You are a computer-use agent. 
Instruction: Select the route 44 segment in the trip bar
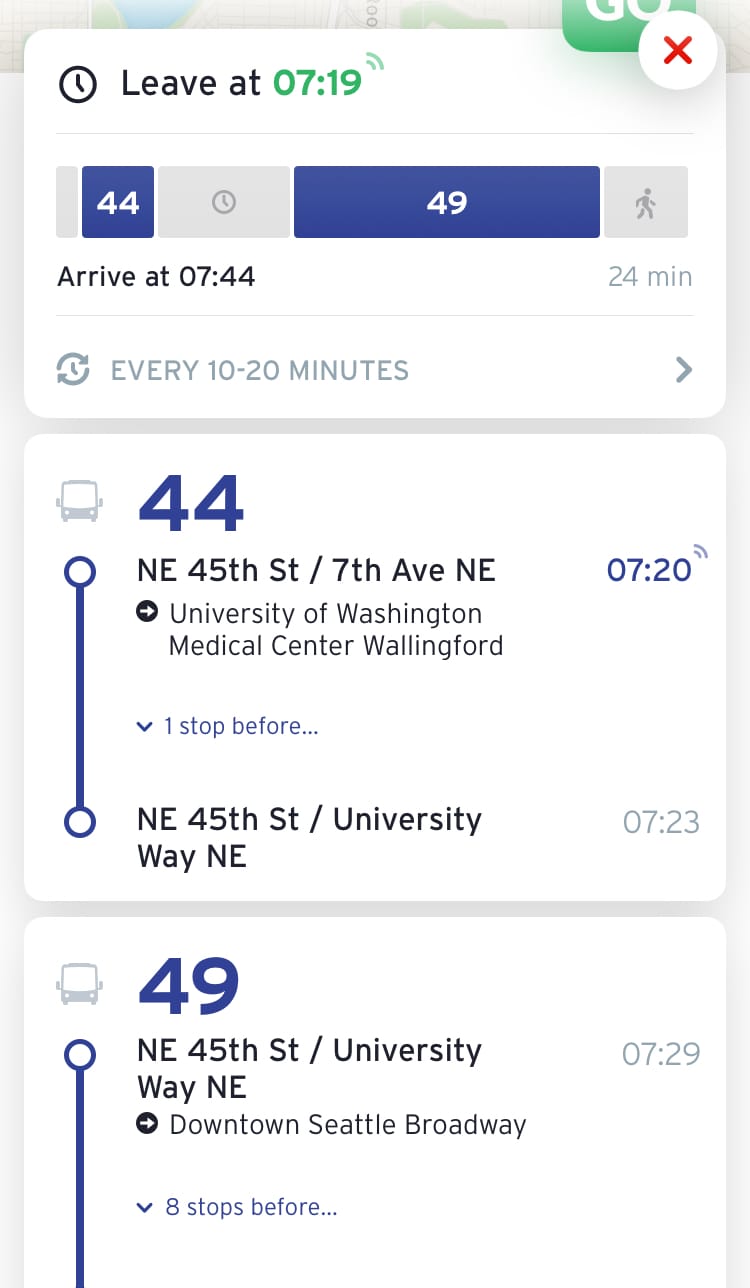click(117, 201)
